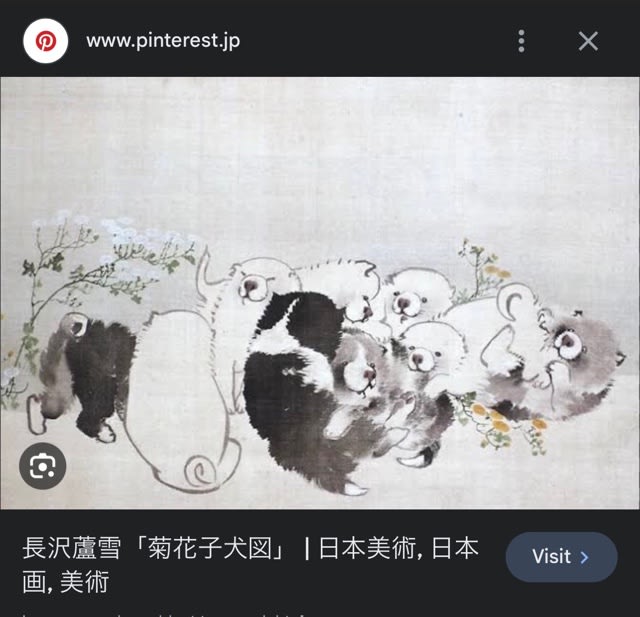Open the 長沢蘆雪「菊花子犬図」 title link
640x617 pixels.
pyautogui.click(x=250, y=564)
